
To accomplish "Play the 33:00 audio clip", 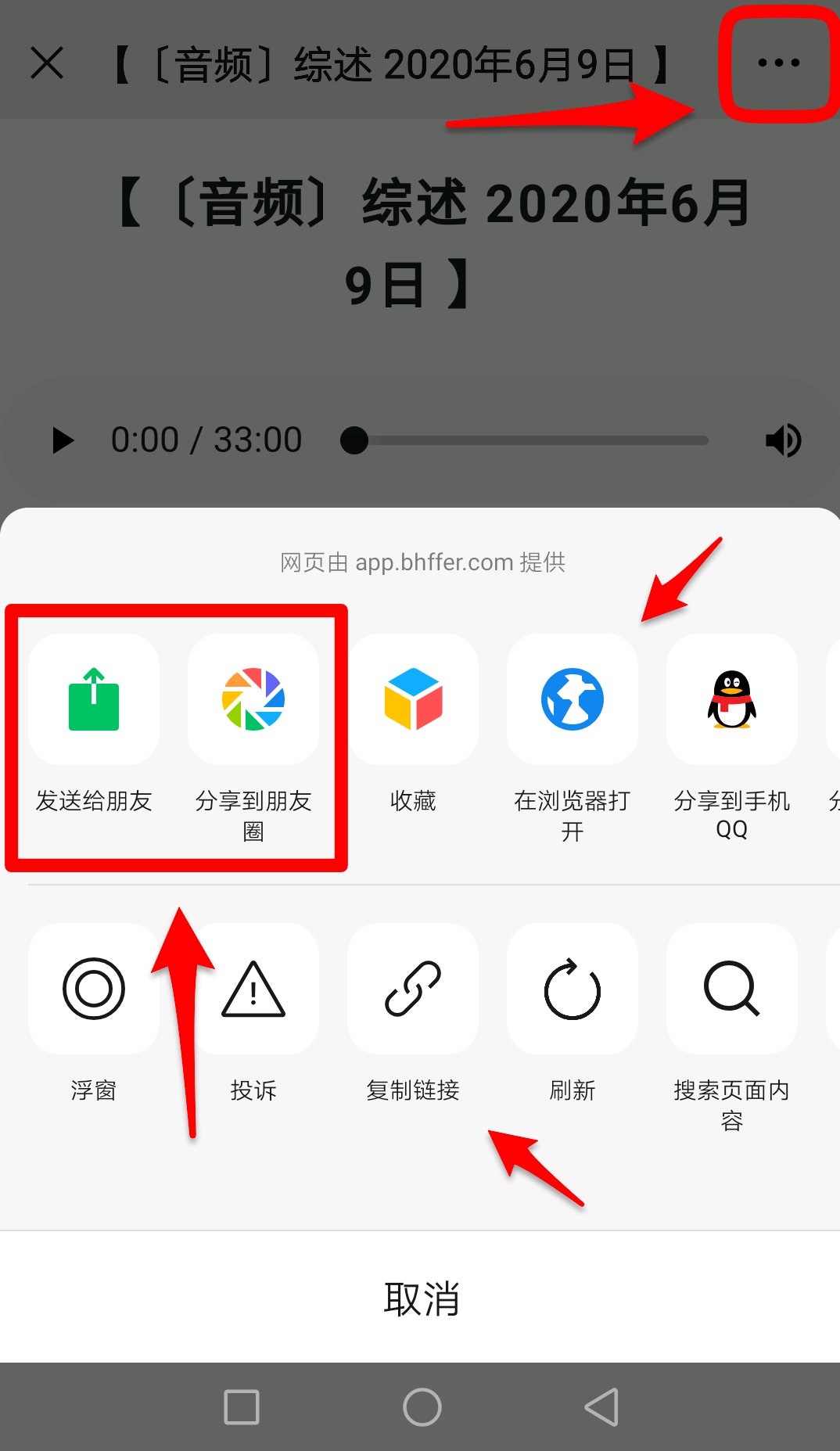I will pyautogui.click(x=63, y=440).
